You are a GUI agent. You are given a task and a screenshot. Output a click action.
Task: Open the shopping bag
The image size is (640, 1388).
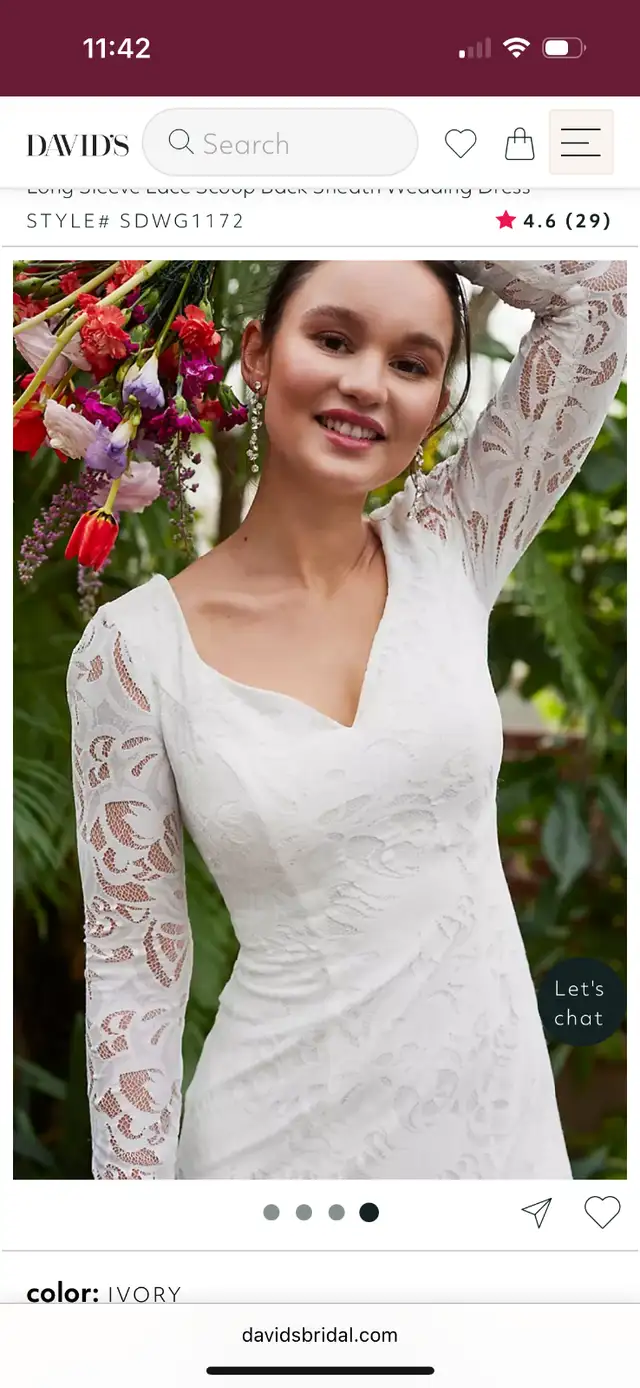click(519, 143)
